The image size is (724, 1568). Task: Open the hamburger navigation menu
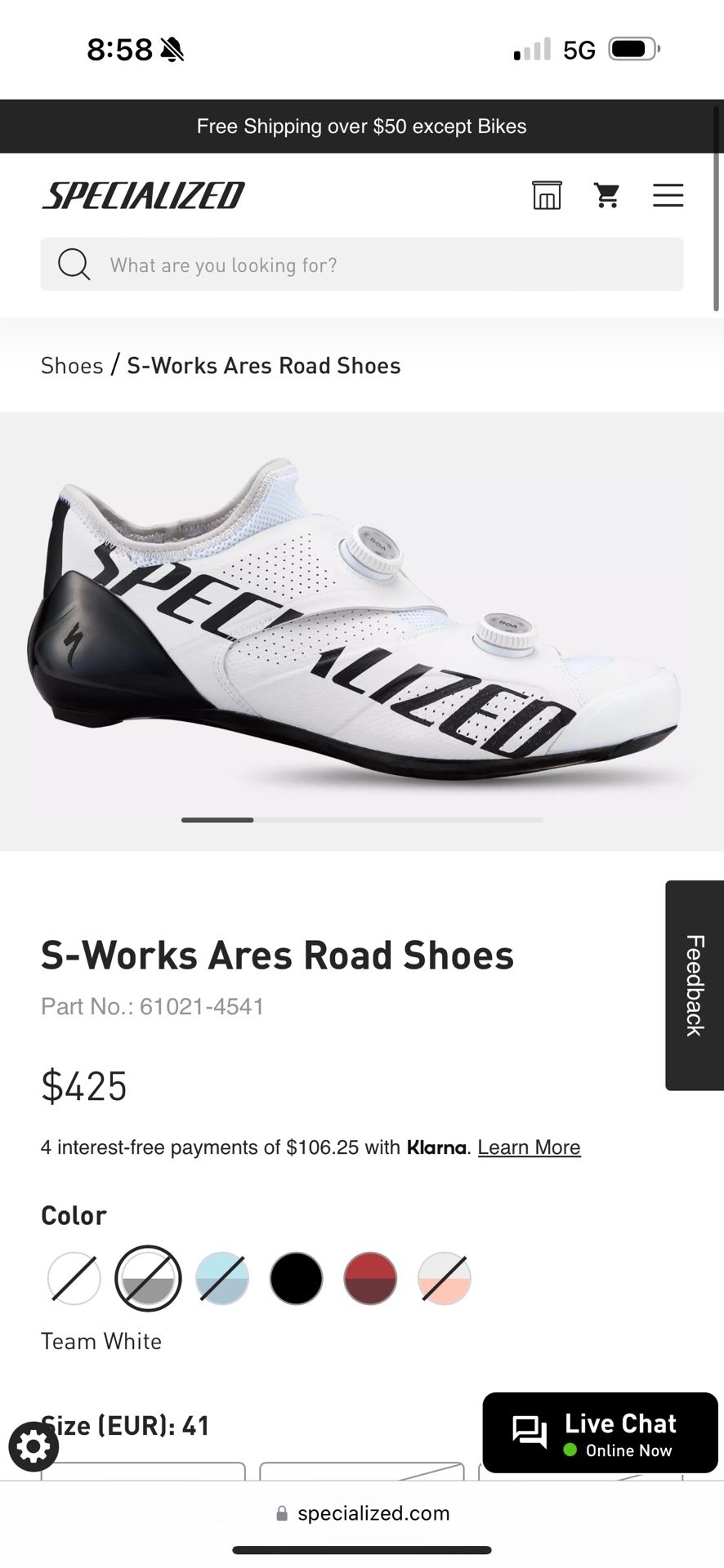point(668,196)
